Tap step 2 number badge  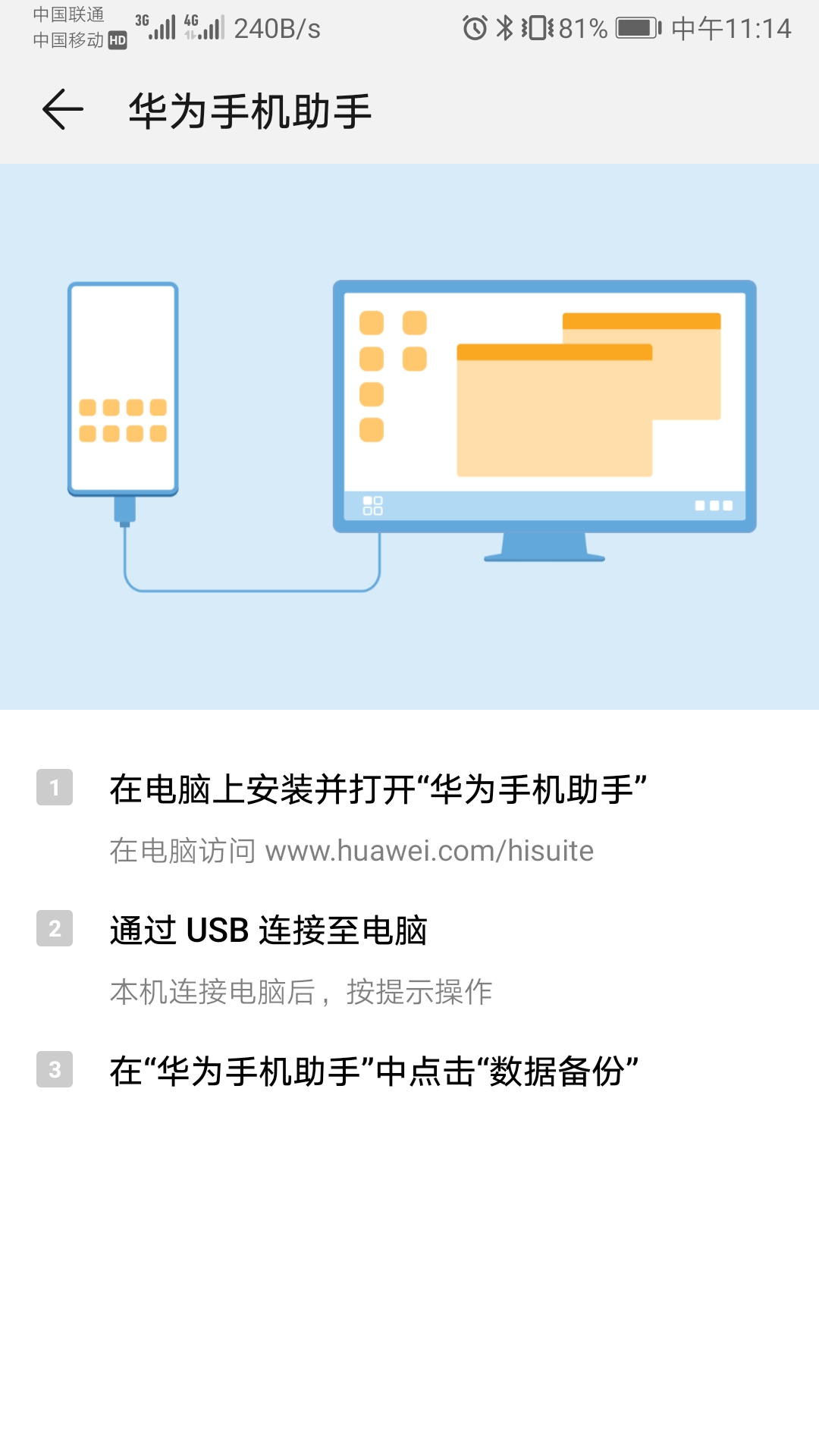53,930
